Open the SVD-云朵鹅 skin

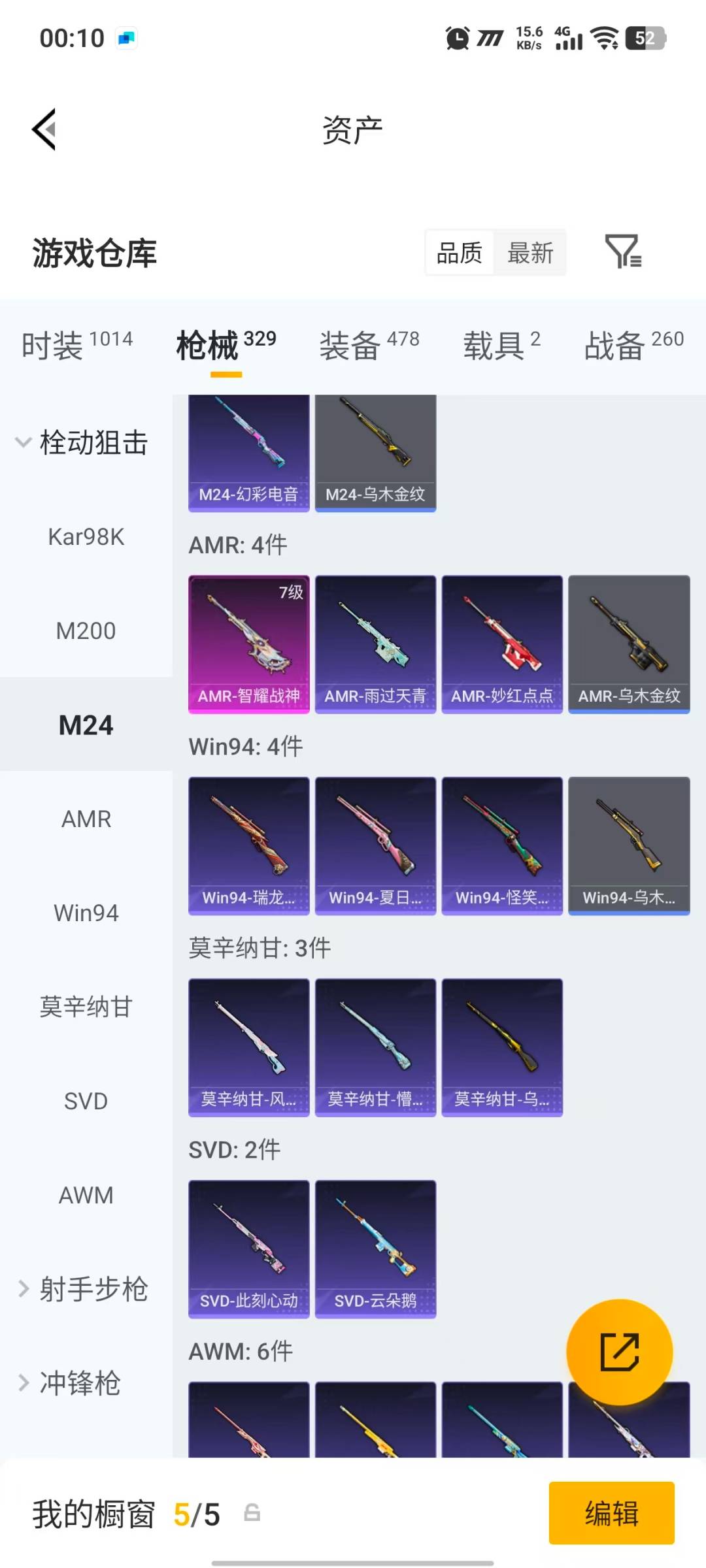pos(375,1249)
